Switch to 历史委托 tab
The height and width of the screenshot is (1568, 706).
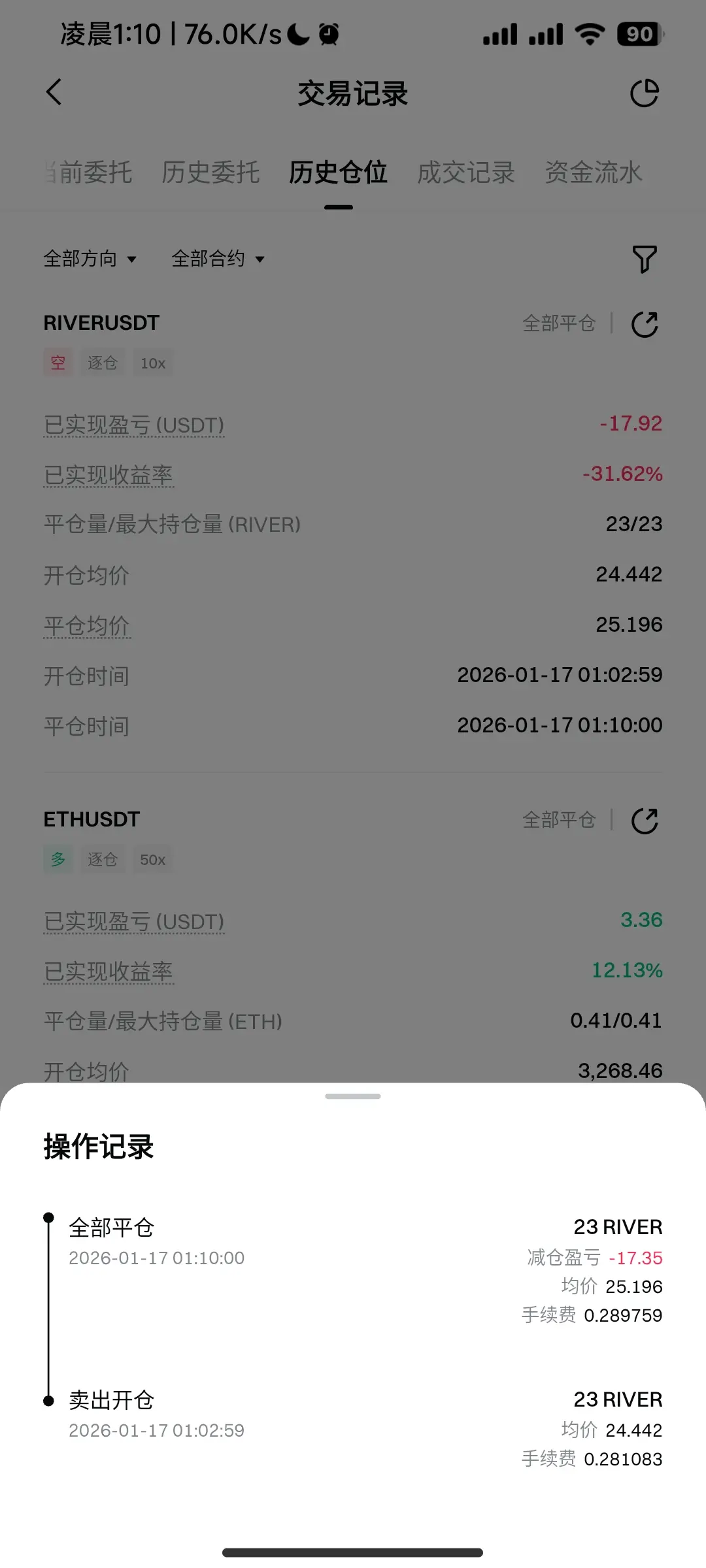[x=210, y=172]
